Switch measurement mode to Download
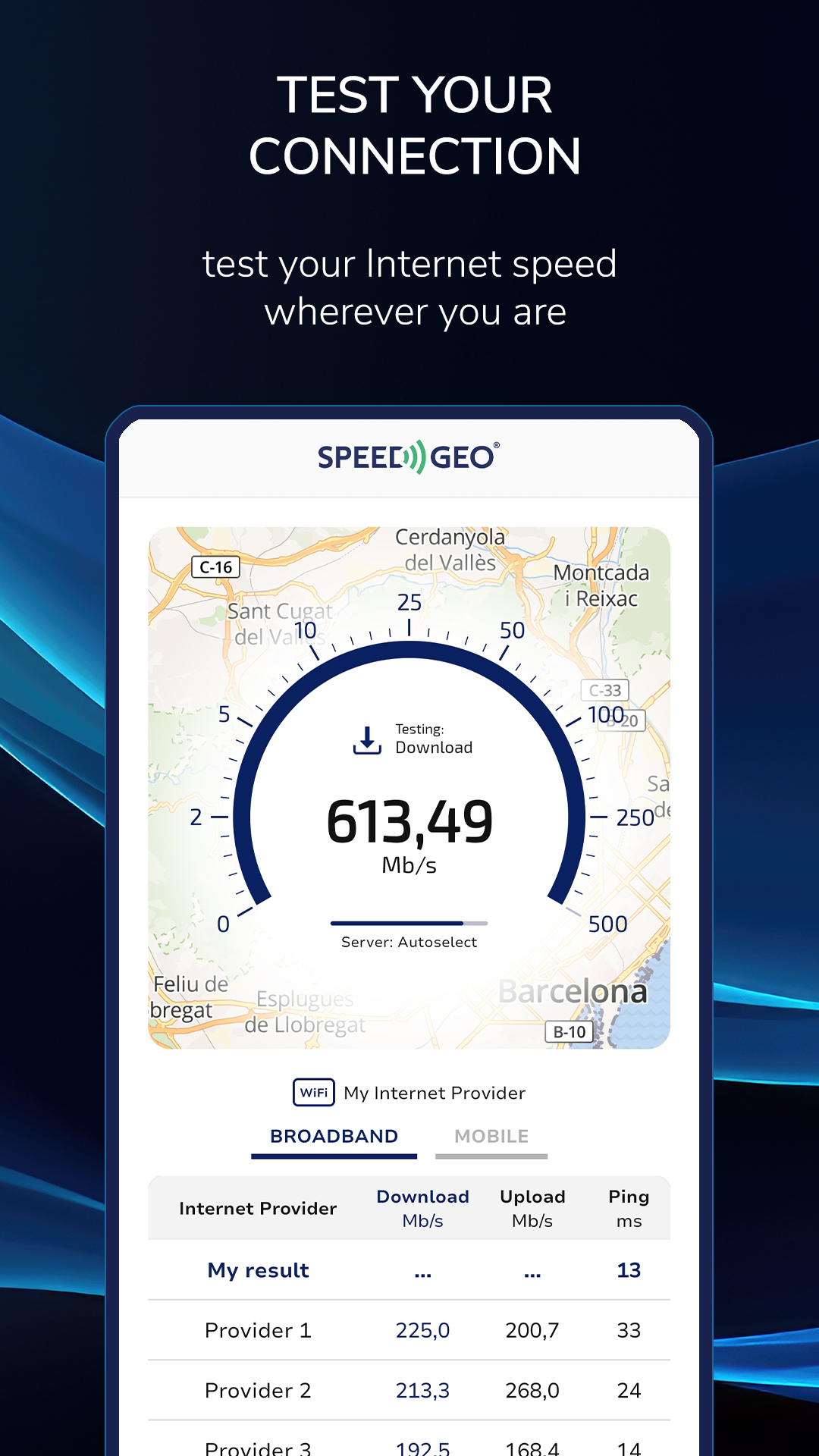The image size is (819, 1456). point(435,747)
